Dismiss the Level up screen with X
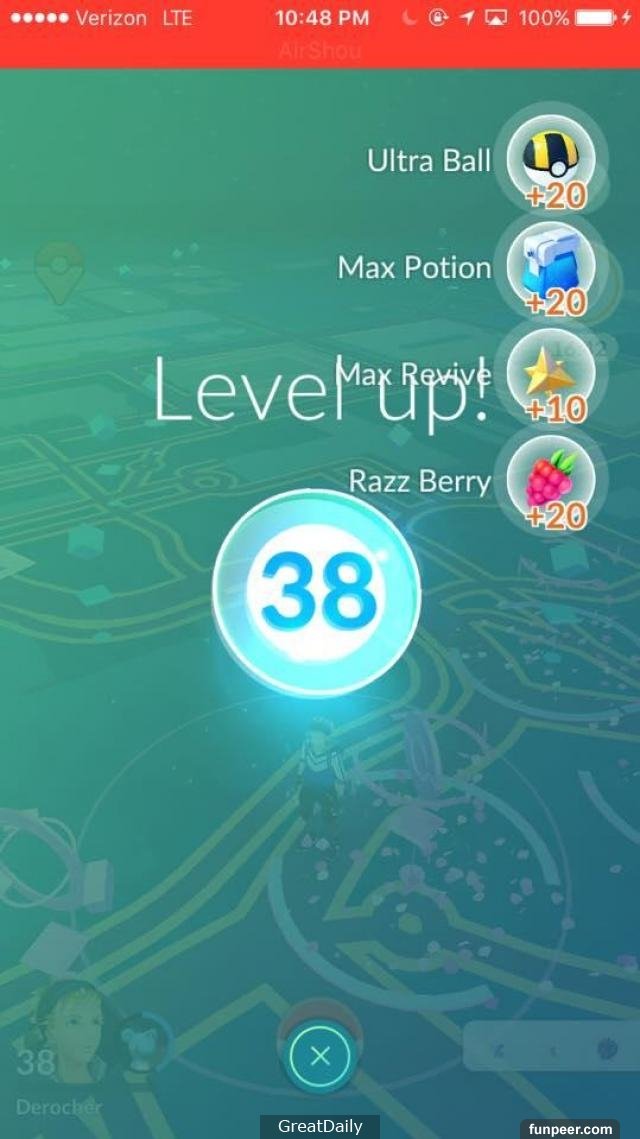The width and height of the screenshot is (640, 1139). point(320,1056)
